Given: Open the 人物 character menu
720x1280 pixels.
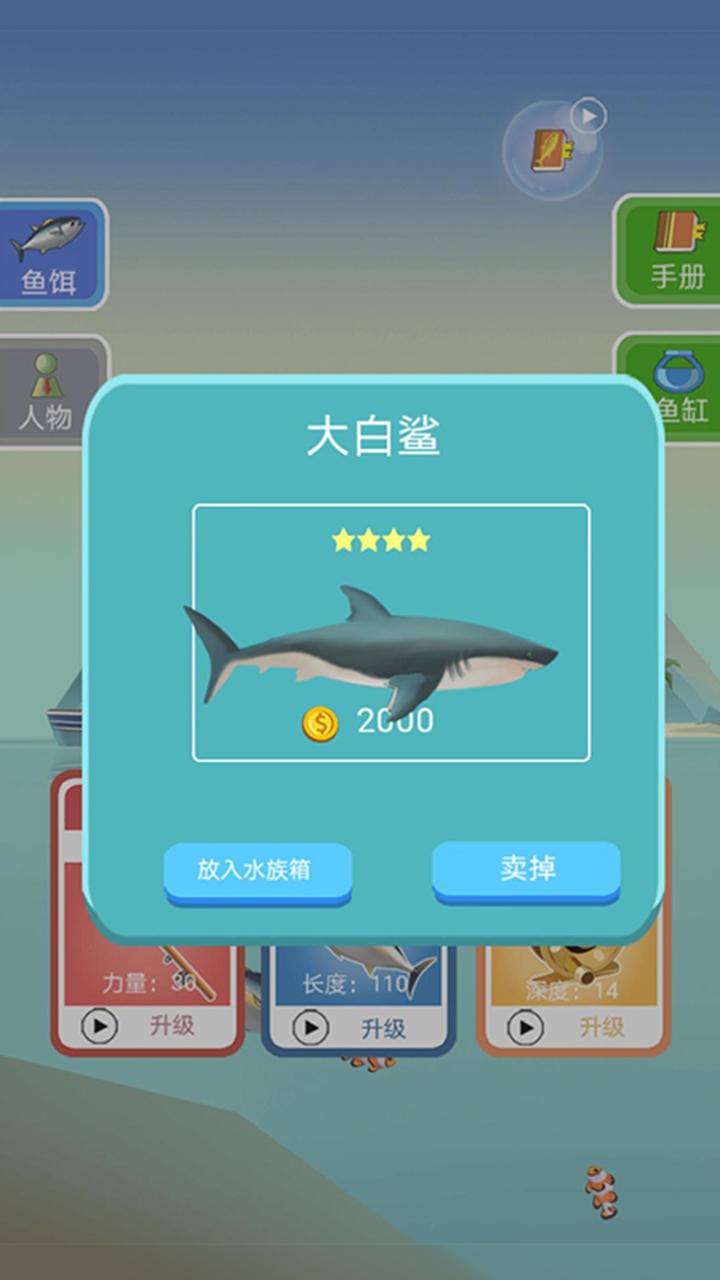Looking at the screenshot, I should click(x=48, y=392).
